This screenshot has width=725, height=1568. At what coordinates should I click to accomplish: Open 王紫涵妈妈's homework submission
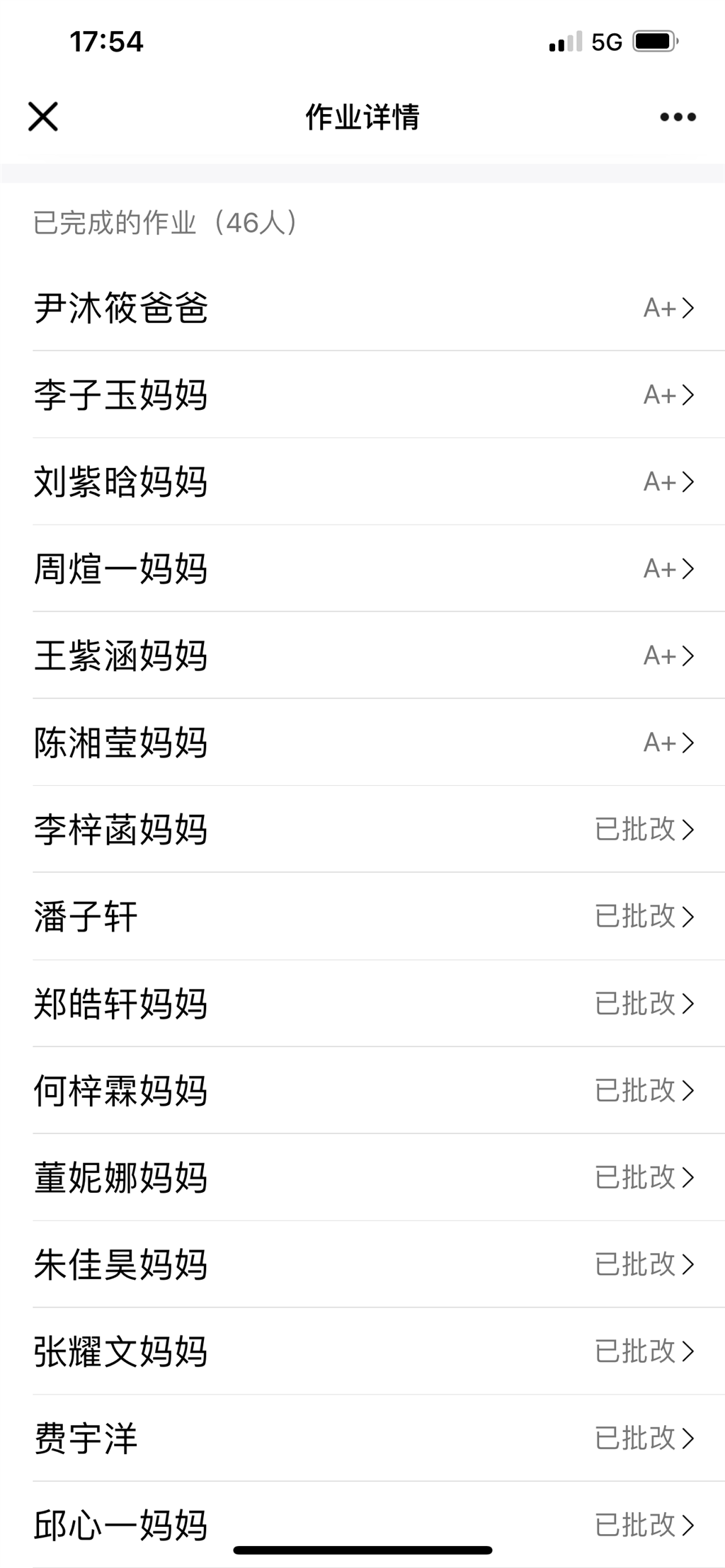click(362, 656)
